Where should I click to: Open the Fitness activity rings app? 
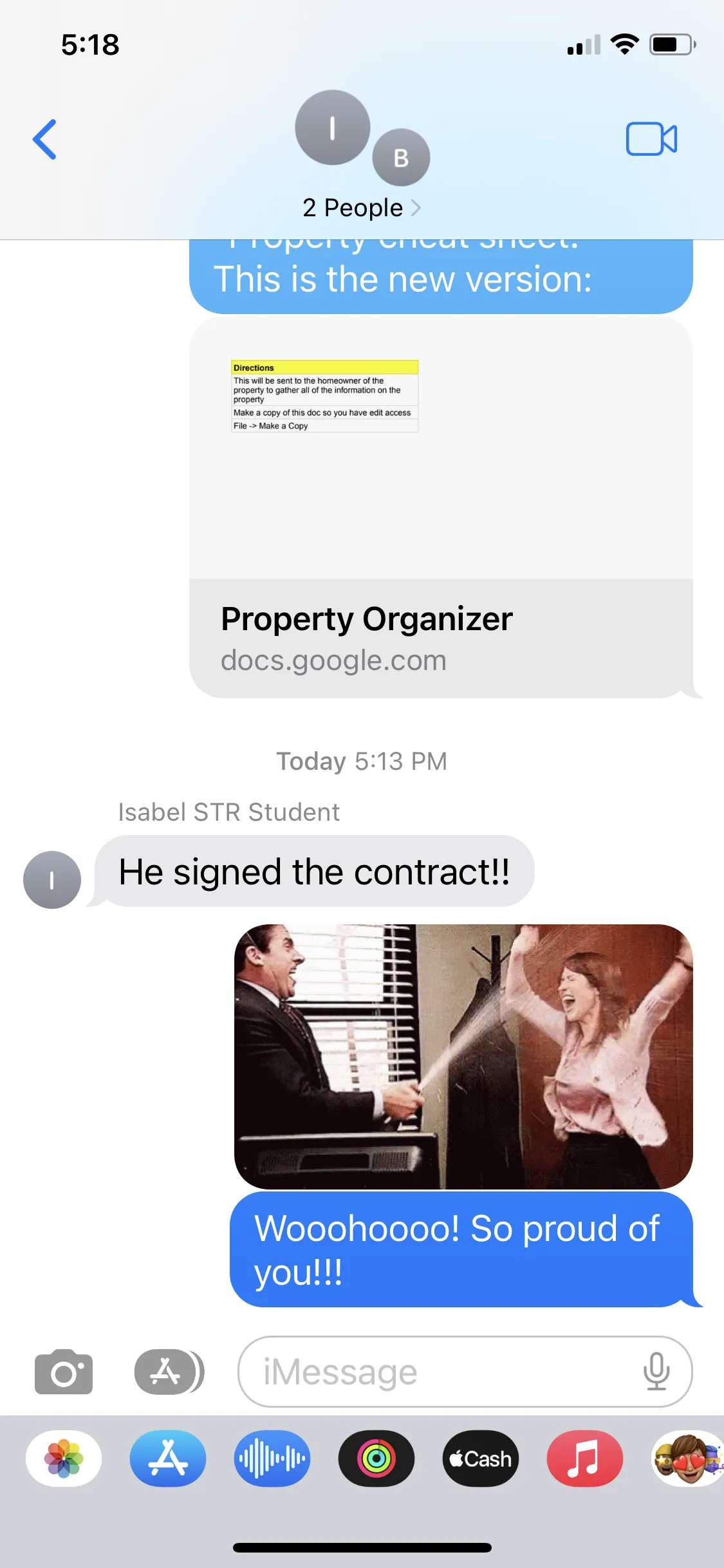click(x=376, y=1459)
